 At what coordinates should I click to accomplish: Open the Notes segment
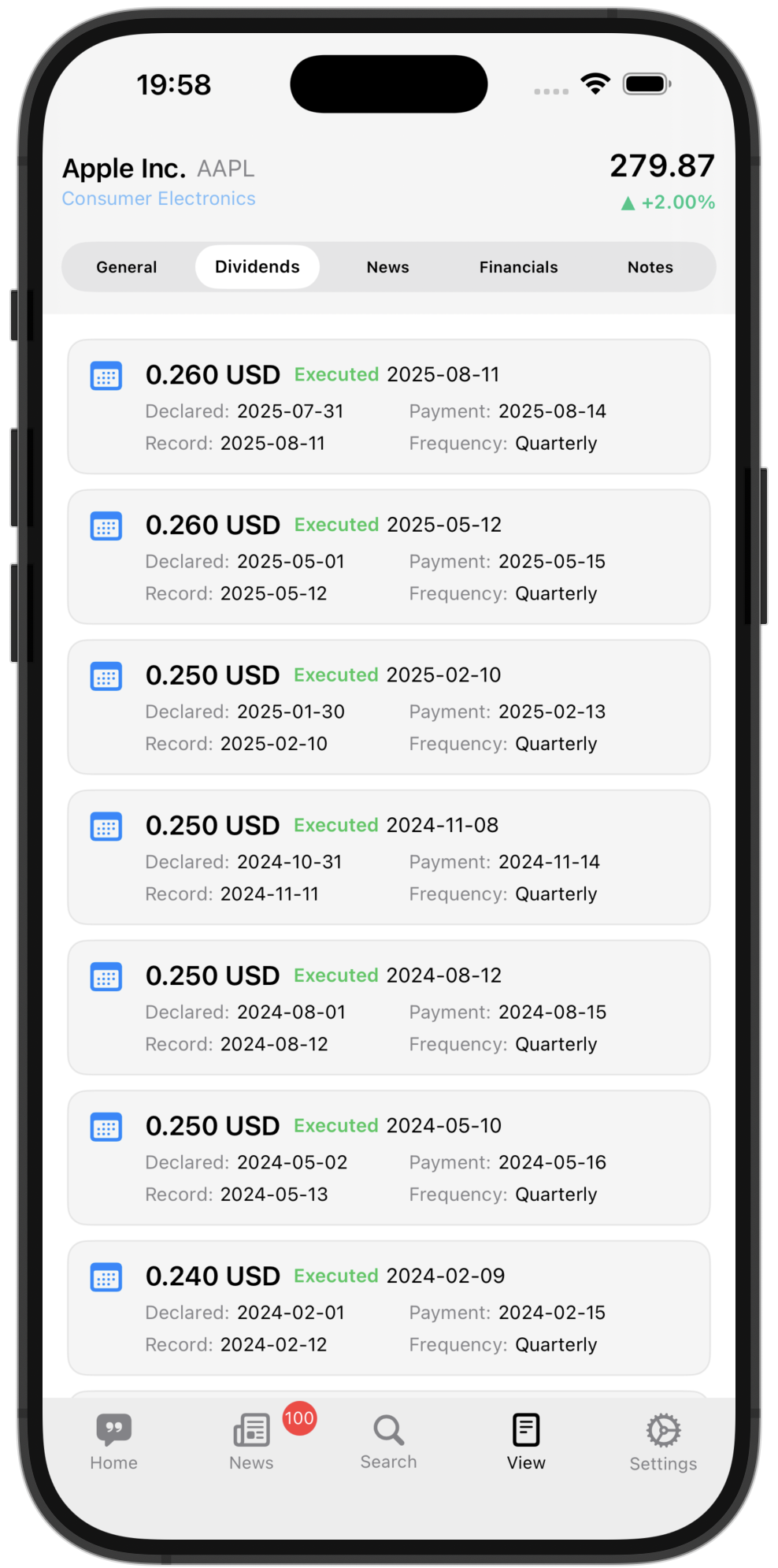pyautogui.click(x=650, y=267)
